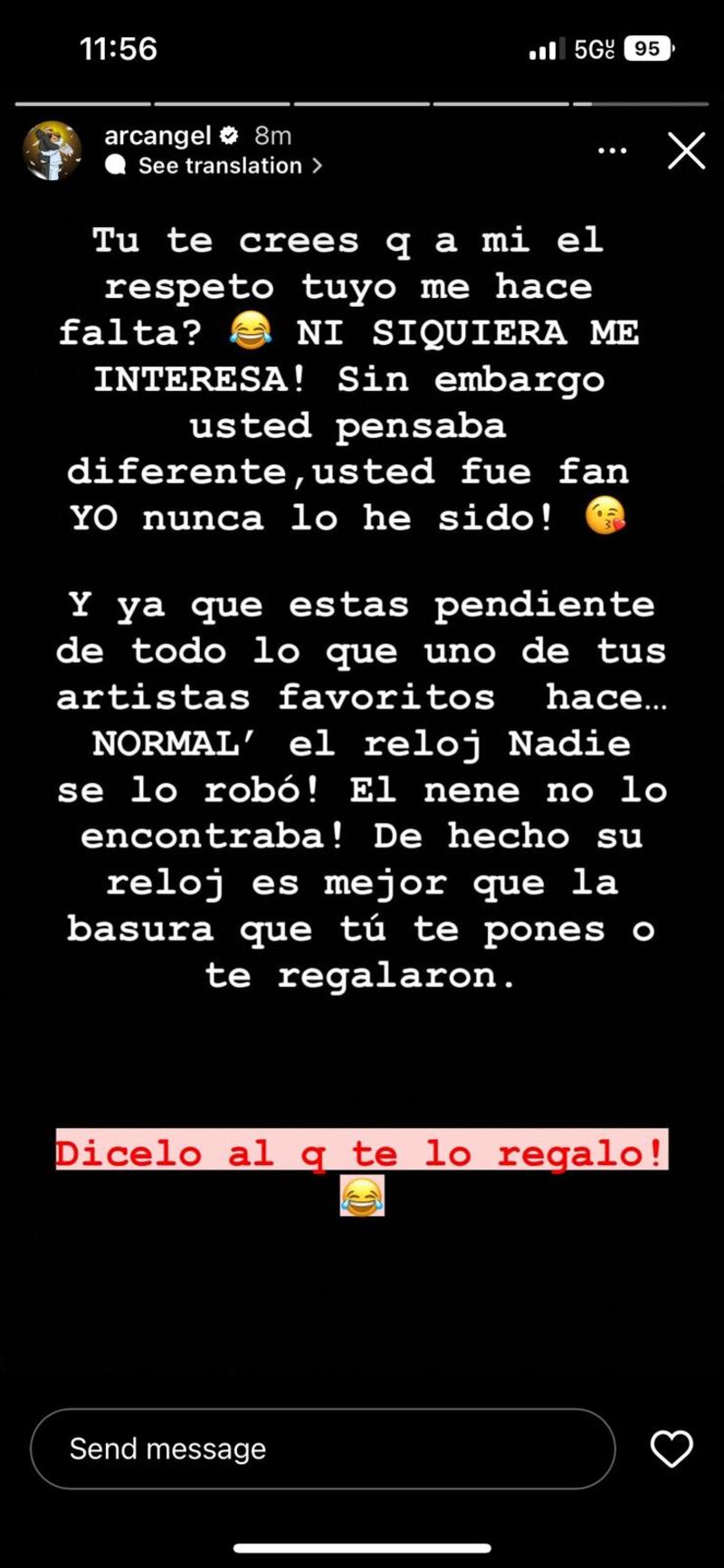Open arcangel's profile picture
724x1568 pixels.
51,150
